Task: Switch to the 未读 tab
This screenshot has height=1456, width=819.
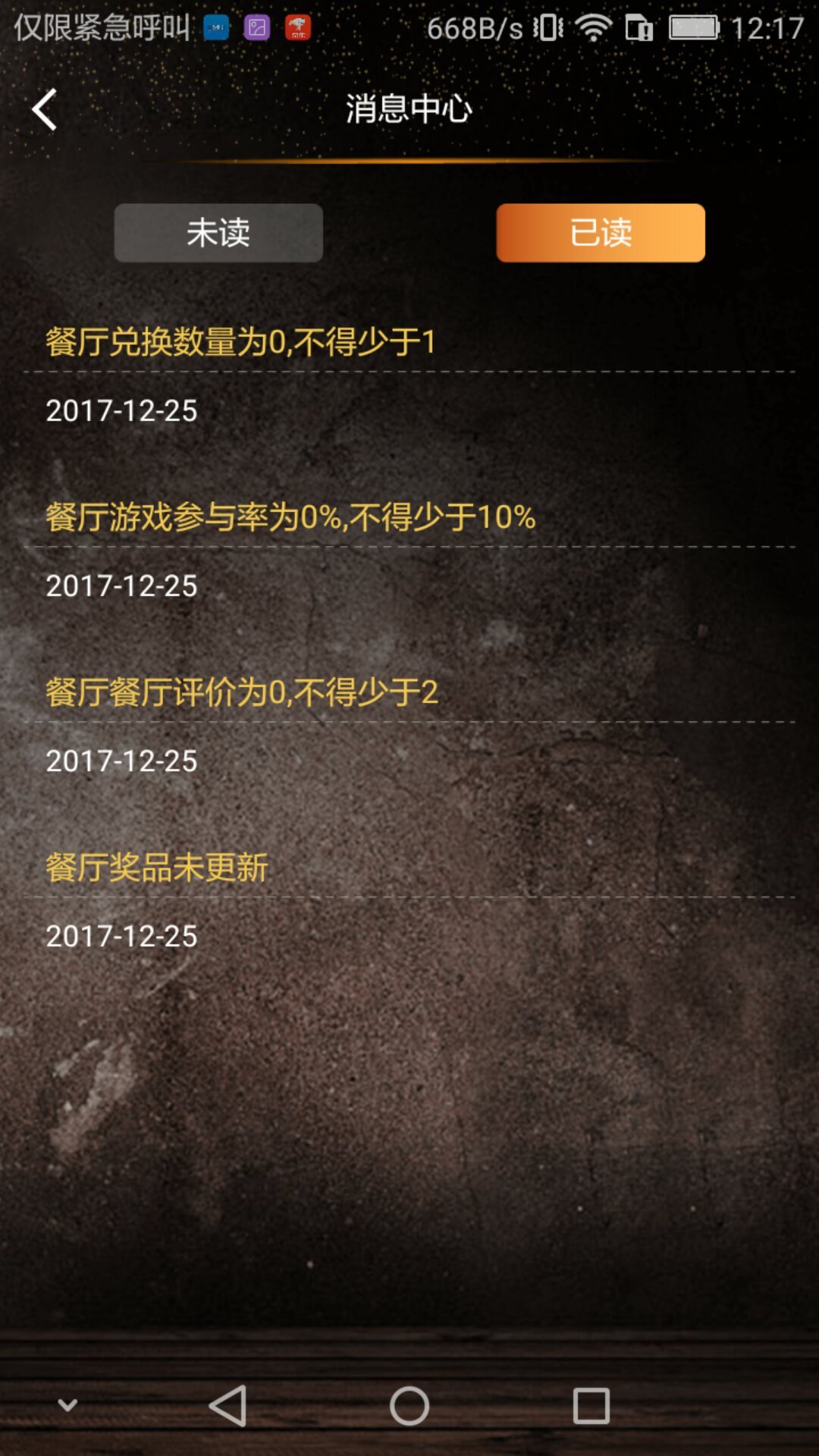Action: 218,233
